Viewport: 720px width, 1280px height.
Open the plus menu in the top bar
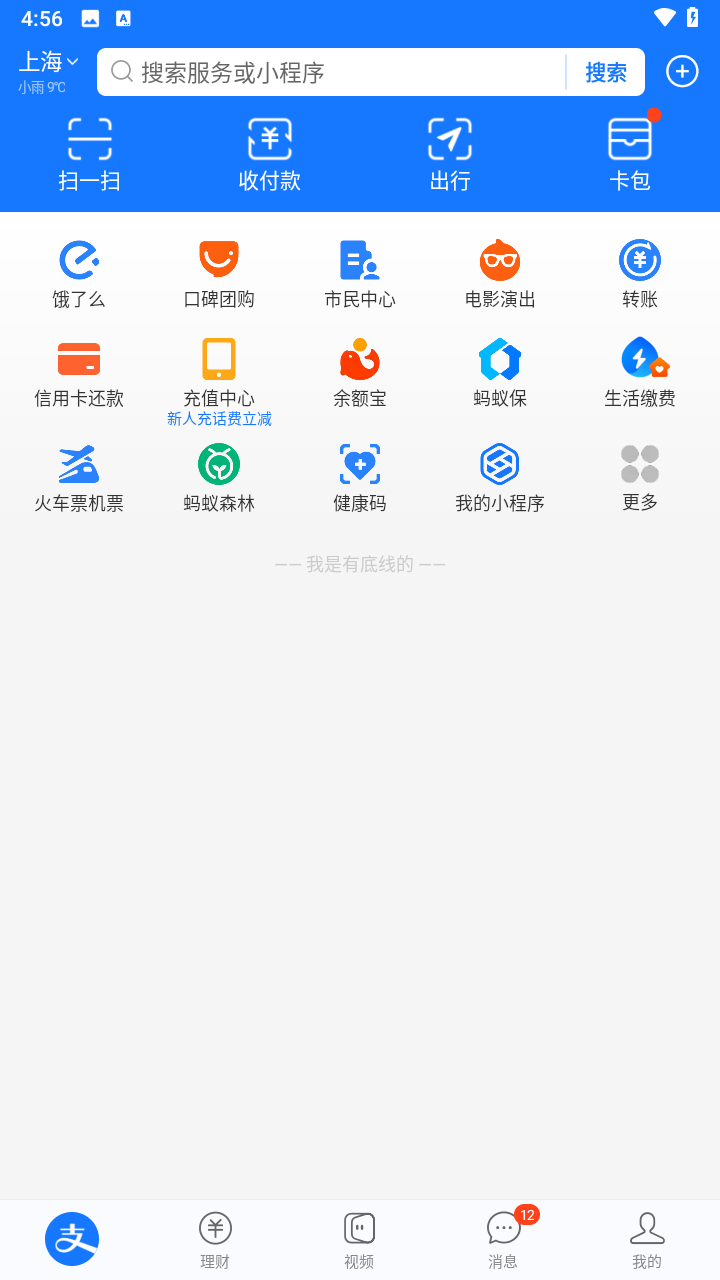click(682, 72)
